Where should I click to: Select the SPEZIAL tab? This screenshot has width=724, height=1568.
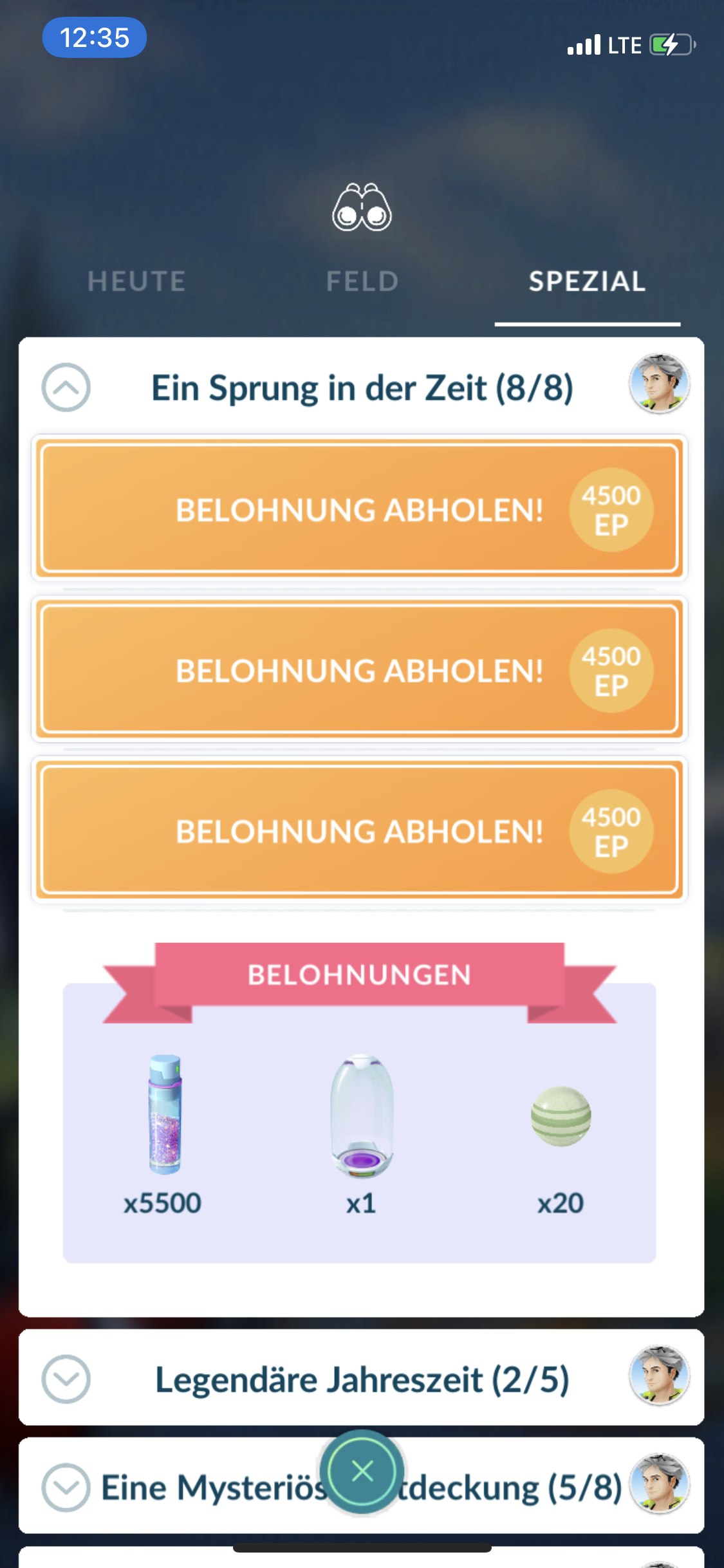(x=587, y=281)
